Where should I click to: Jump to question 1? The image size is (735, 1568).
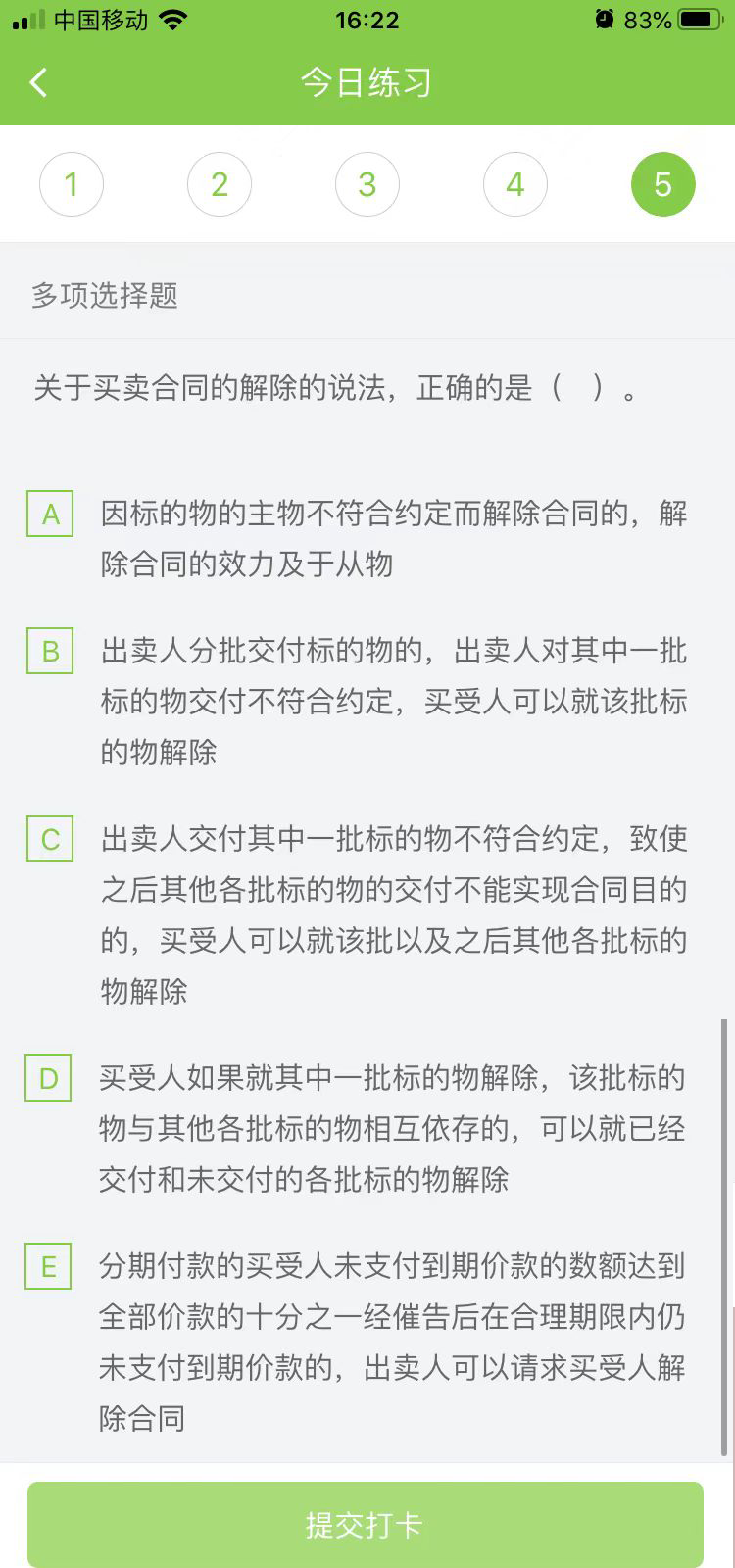coord(72,184)
